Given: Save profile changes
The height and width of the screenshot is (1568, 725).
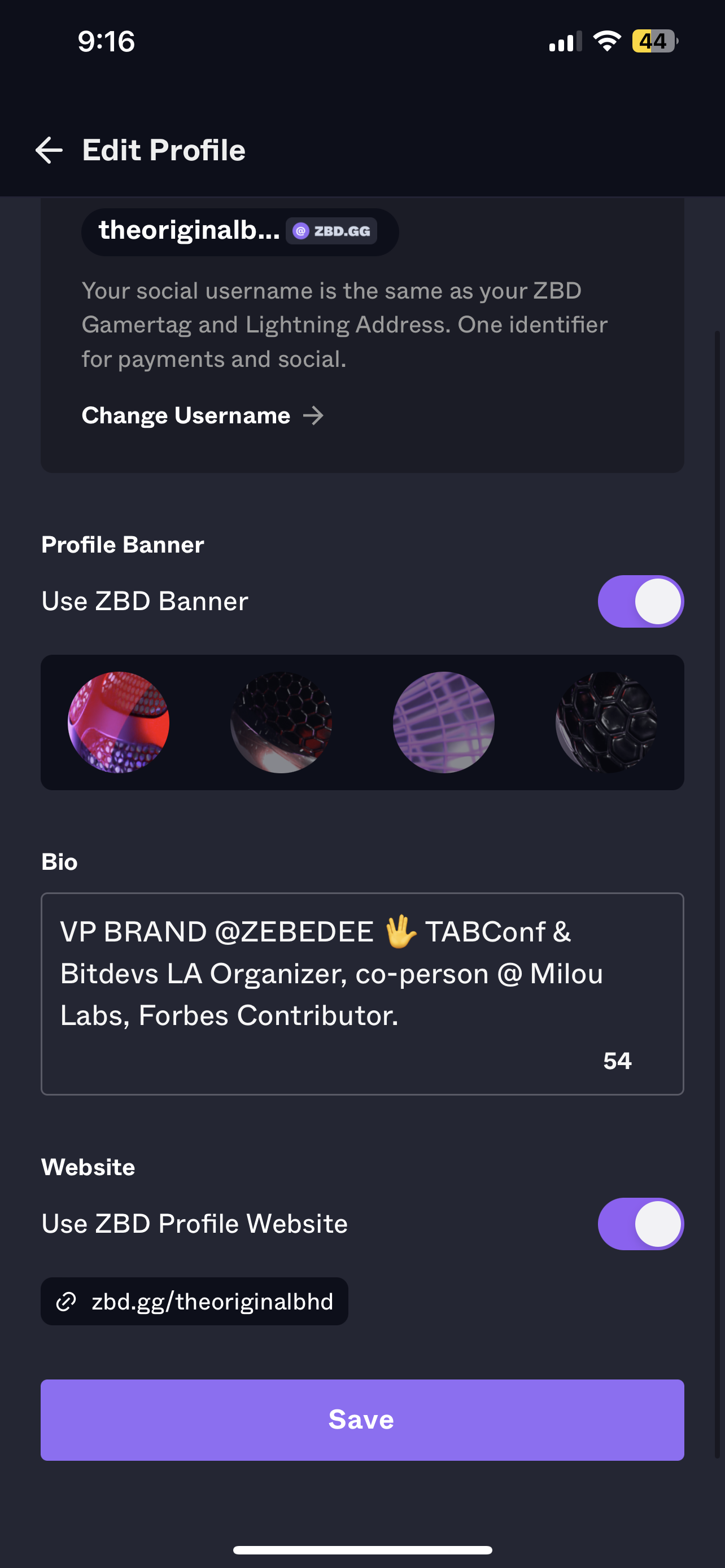Looking at the screenshot, I should 361,1420.
